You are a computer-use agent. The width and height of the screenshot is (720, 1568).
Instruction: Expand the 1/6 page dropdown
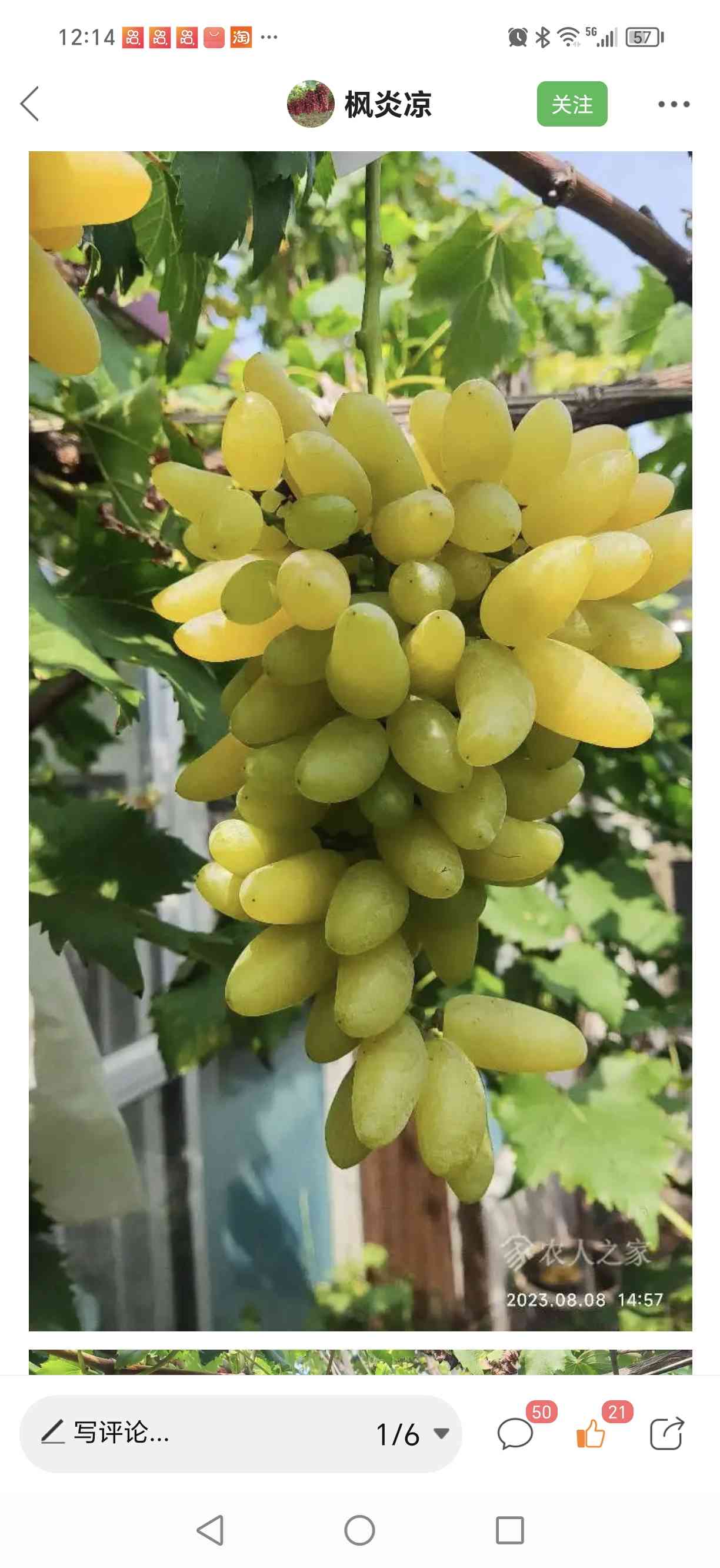pyautogui.click(x=412, y=1433)
